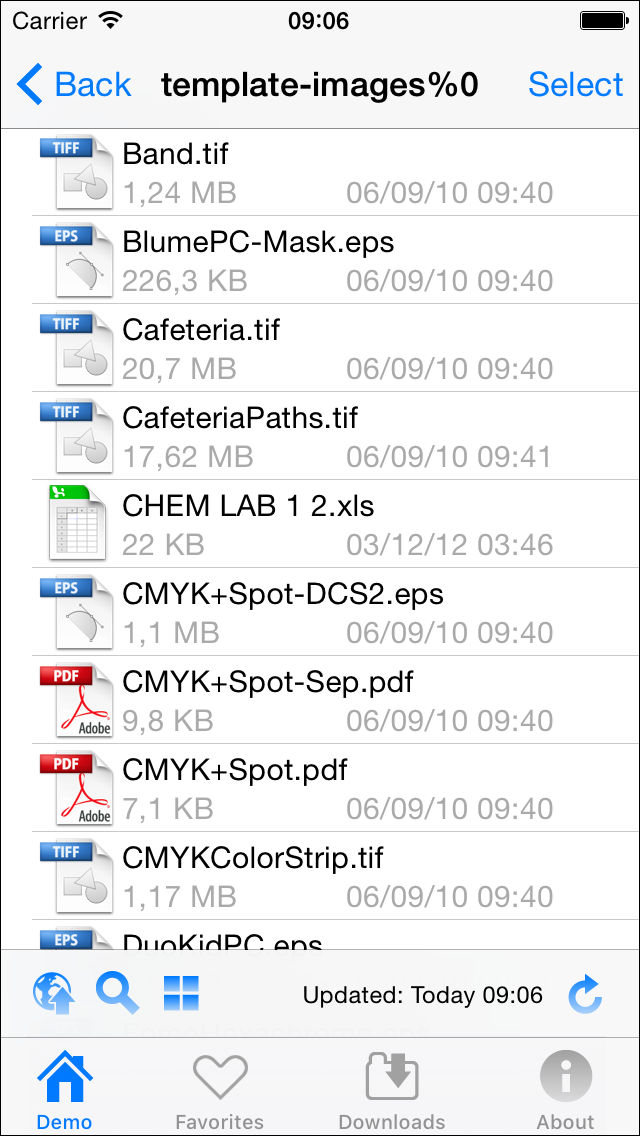The image size is (640, 1136).
Task: Open CMYK+Spot-DCS2.eps
Action: 320,612
